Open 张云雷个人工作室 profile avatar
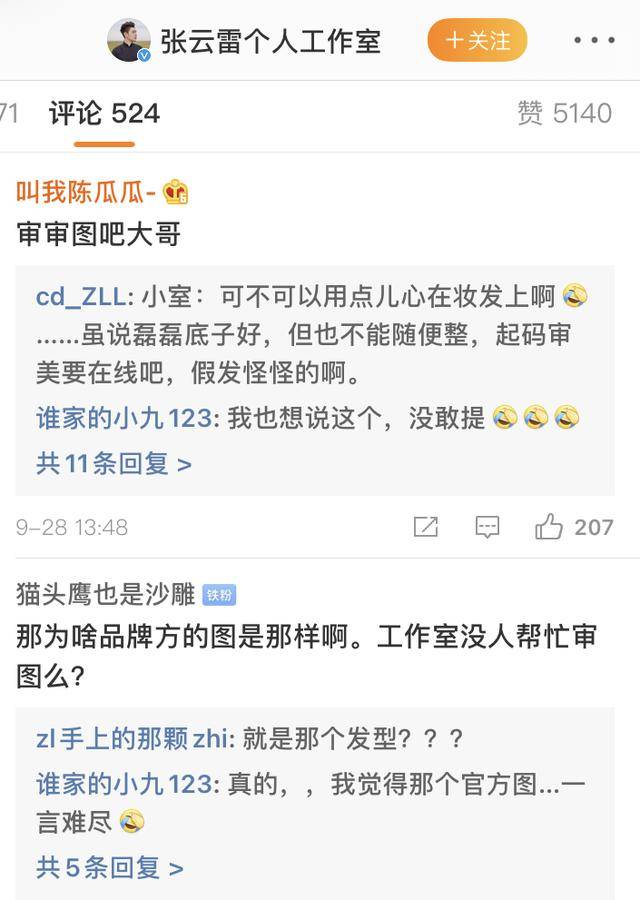Screen dimensions: 640x900 [x=129, y=41]
